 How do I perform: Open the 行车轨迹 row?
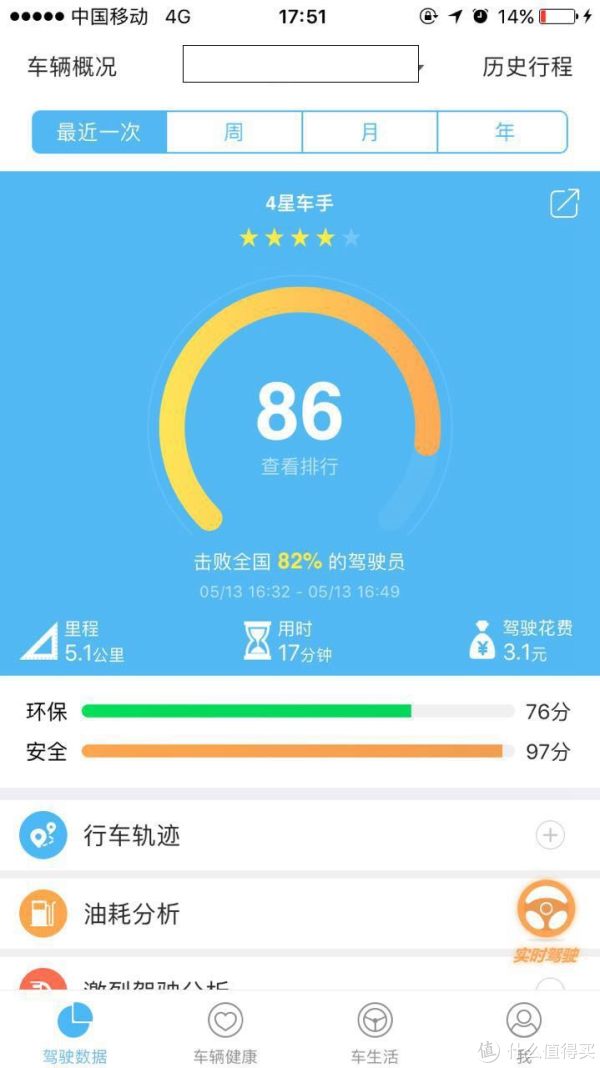point(300,835)
